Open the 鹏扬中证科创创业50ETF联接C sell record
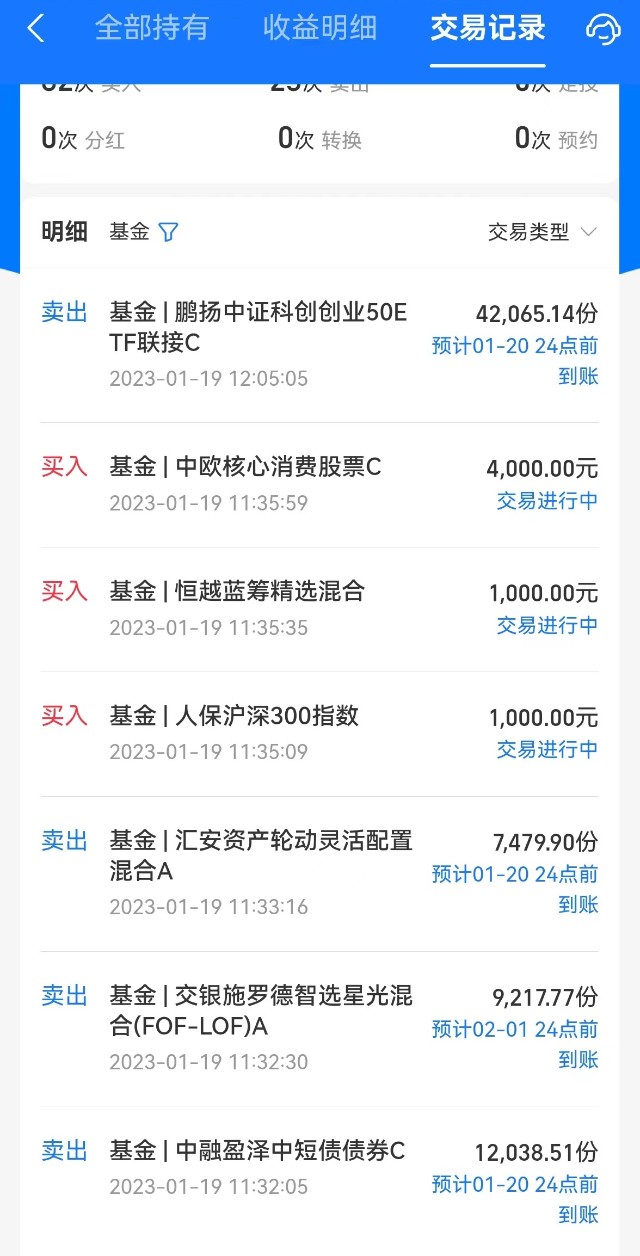The image size is (640, 1256). pyautogui.click(x=320, y=345)
